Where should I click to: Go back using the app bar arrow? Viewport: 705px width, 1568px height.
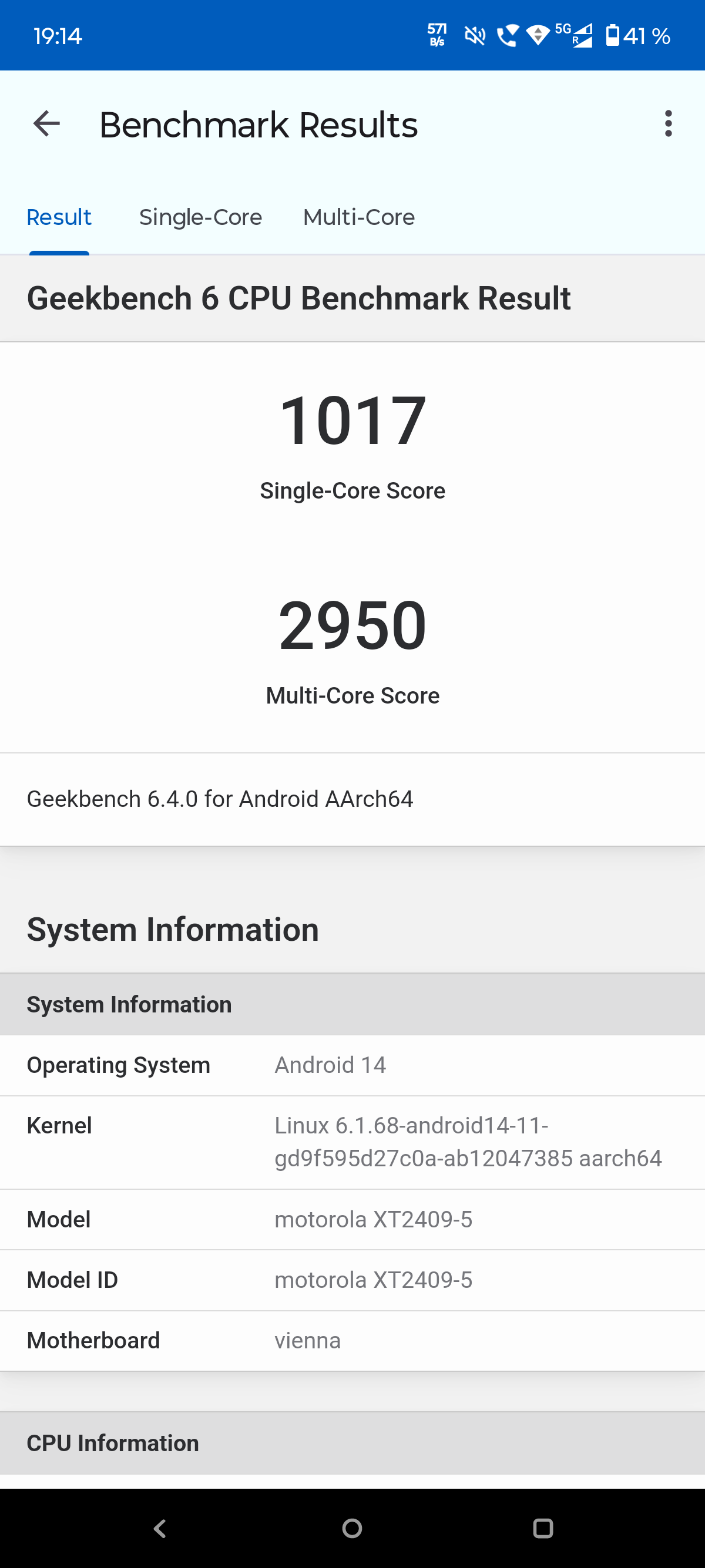tap(46, 124)
